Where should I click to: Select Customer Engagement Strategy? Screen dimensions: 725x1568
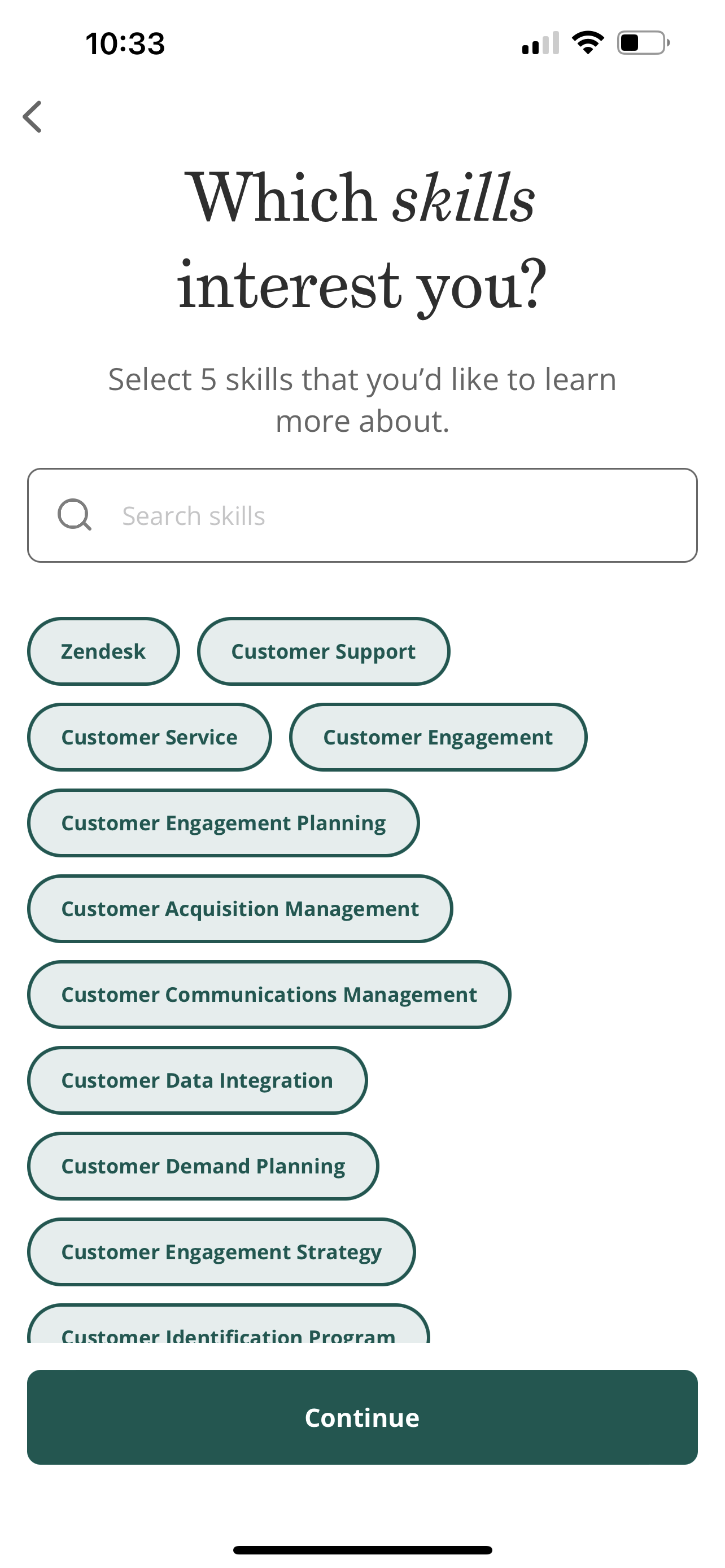click(221, 1252)
